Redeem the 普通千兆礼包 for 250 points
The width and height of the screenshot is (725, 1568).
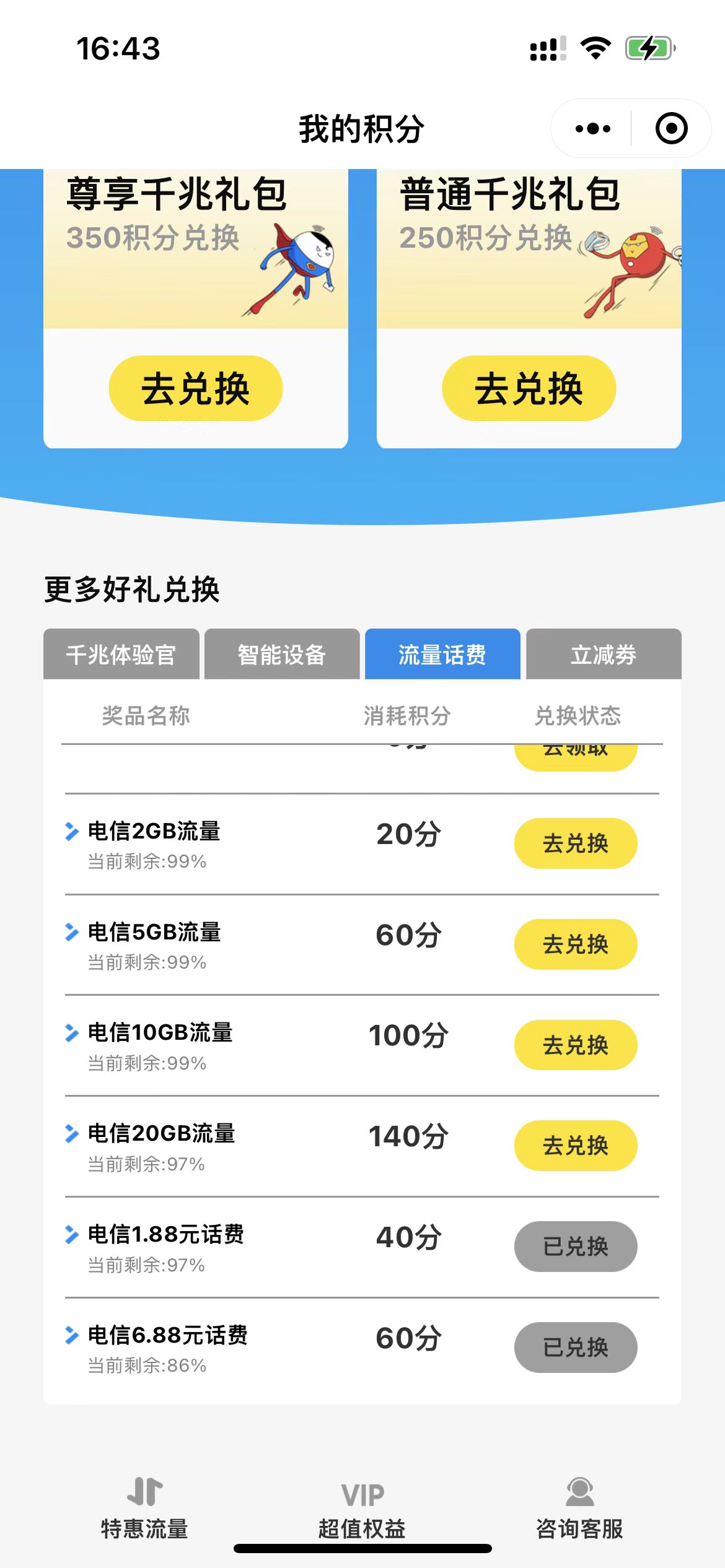click(529, 388)
